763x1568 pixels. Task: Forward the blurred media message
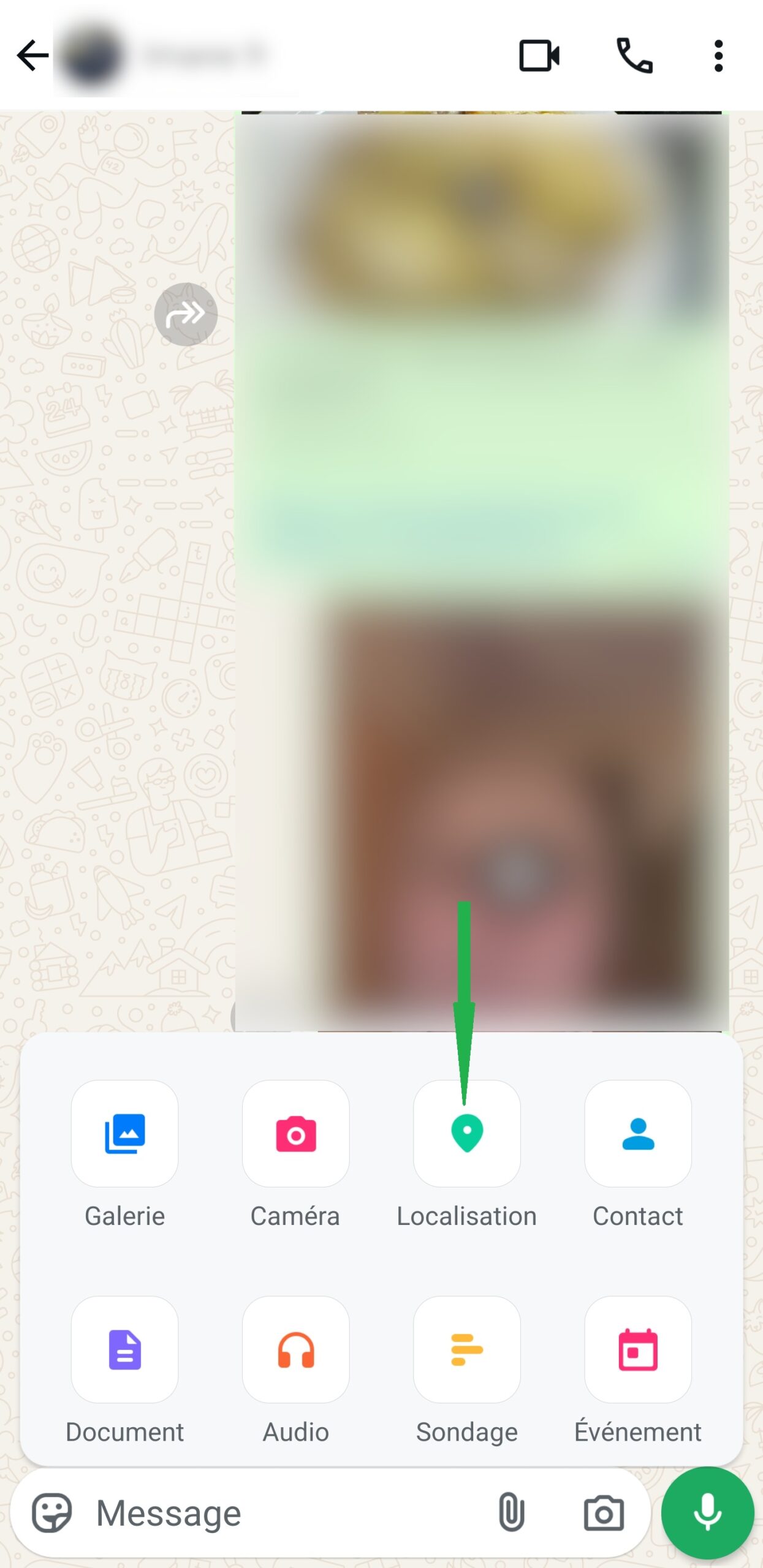(x=186, y=314)
